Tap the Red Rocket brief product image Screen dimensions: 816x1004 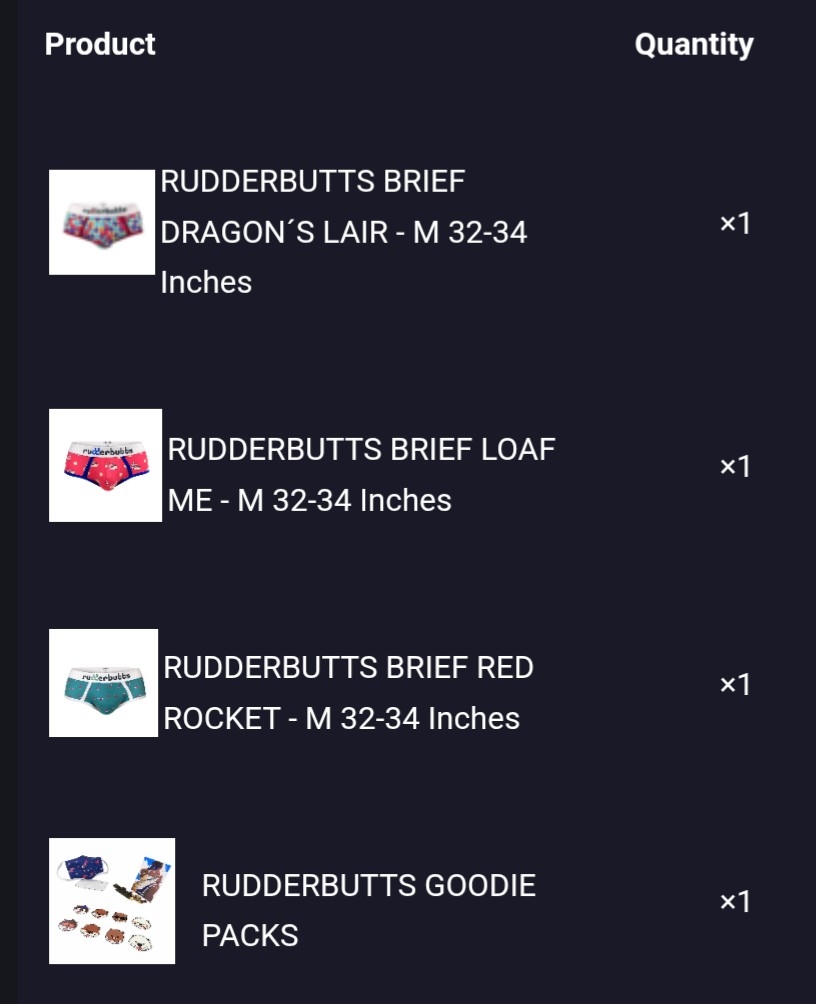[103, 683]
